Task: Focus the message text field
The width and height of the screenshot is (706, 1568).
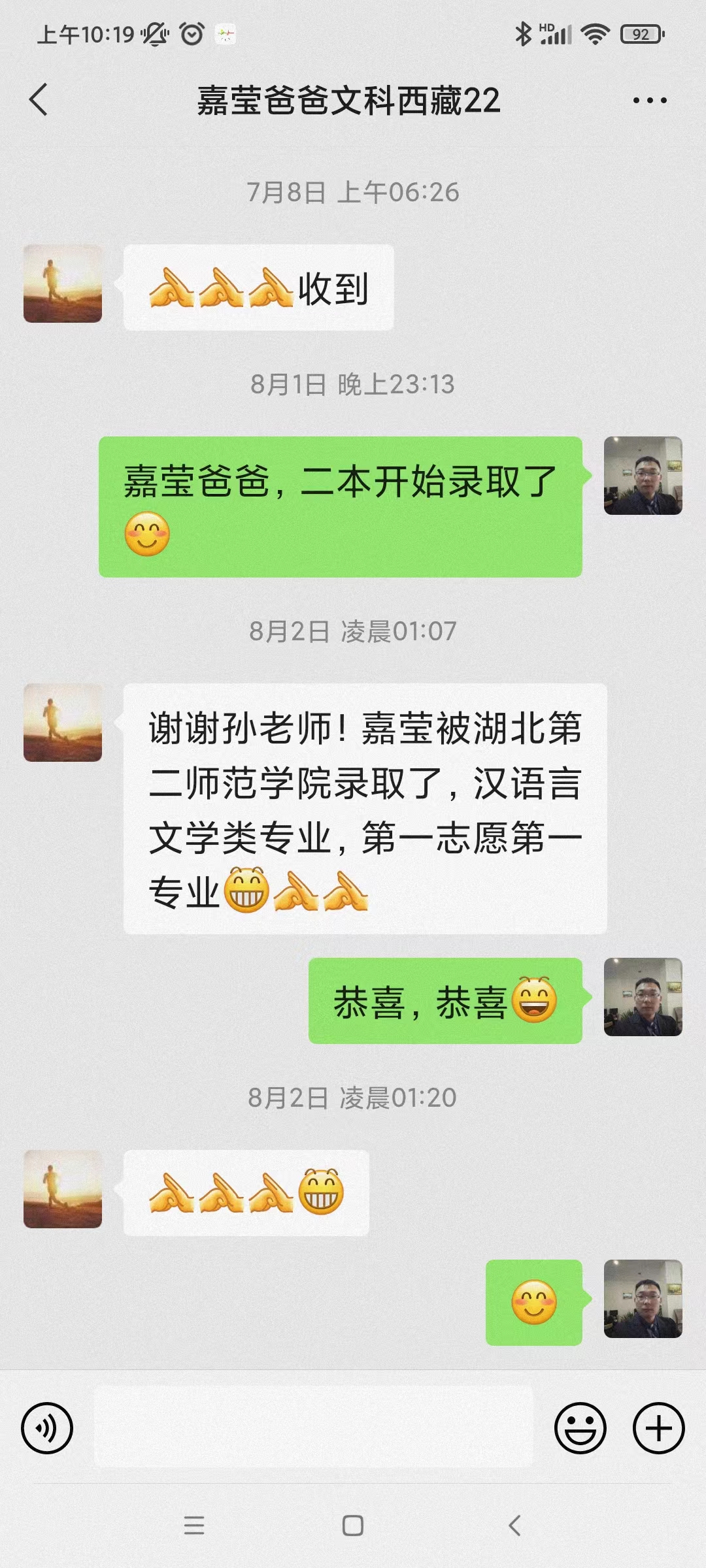Action: coord(314,1428)
